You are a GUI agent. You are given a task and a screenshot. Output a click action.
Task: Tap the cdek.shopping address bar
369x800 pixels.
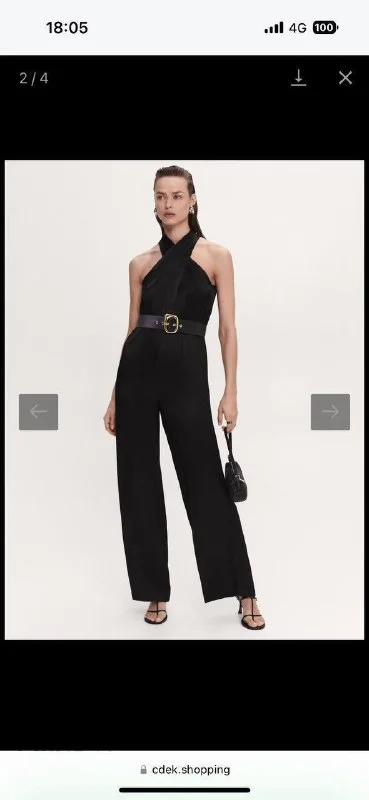point(185,769)
